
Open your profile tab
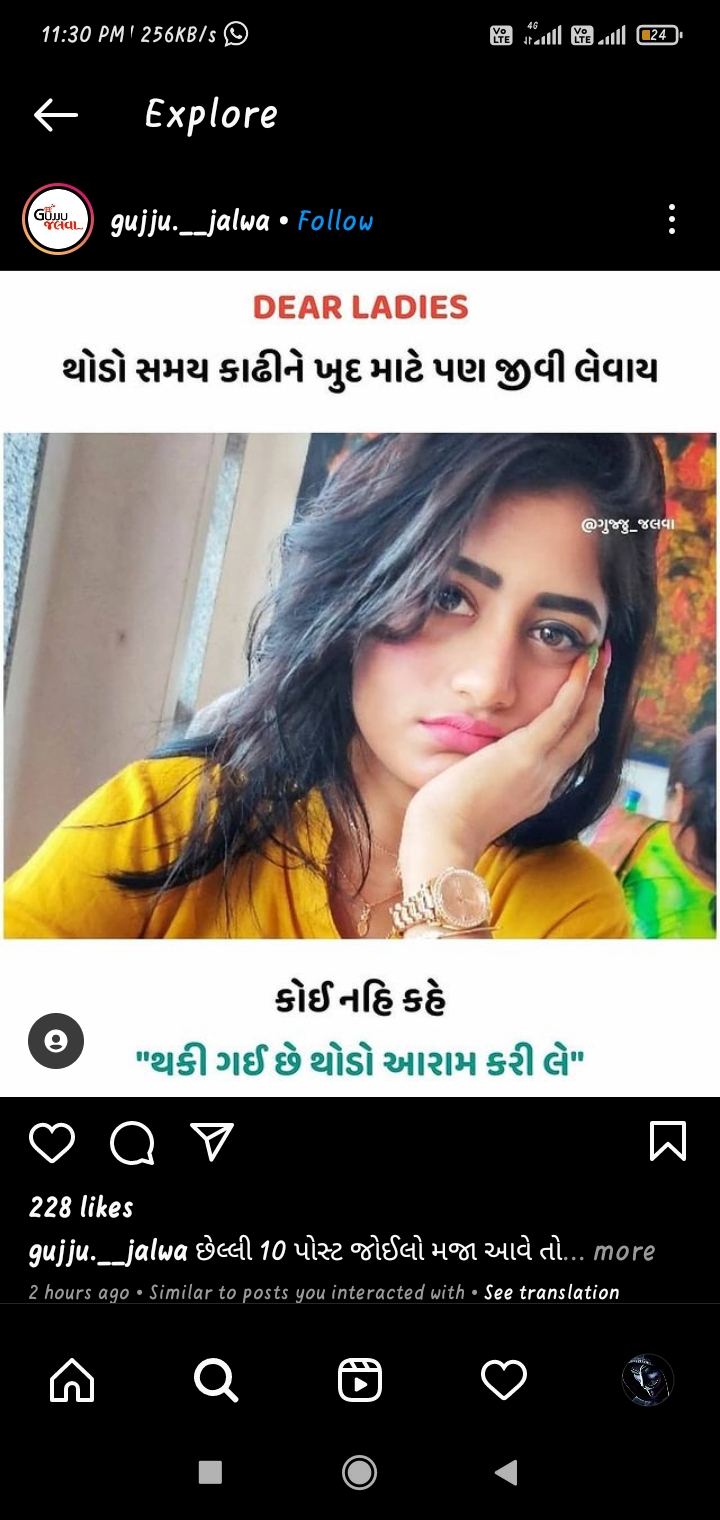pyautogui.click(x=647, y=1381)
